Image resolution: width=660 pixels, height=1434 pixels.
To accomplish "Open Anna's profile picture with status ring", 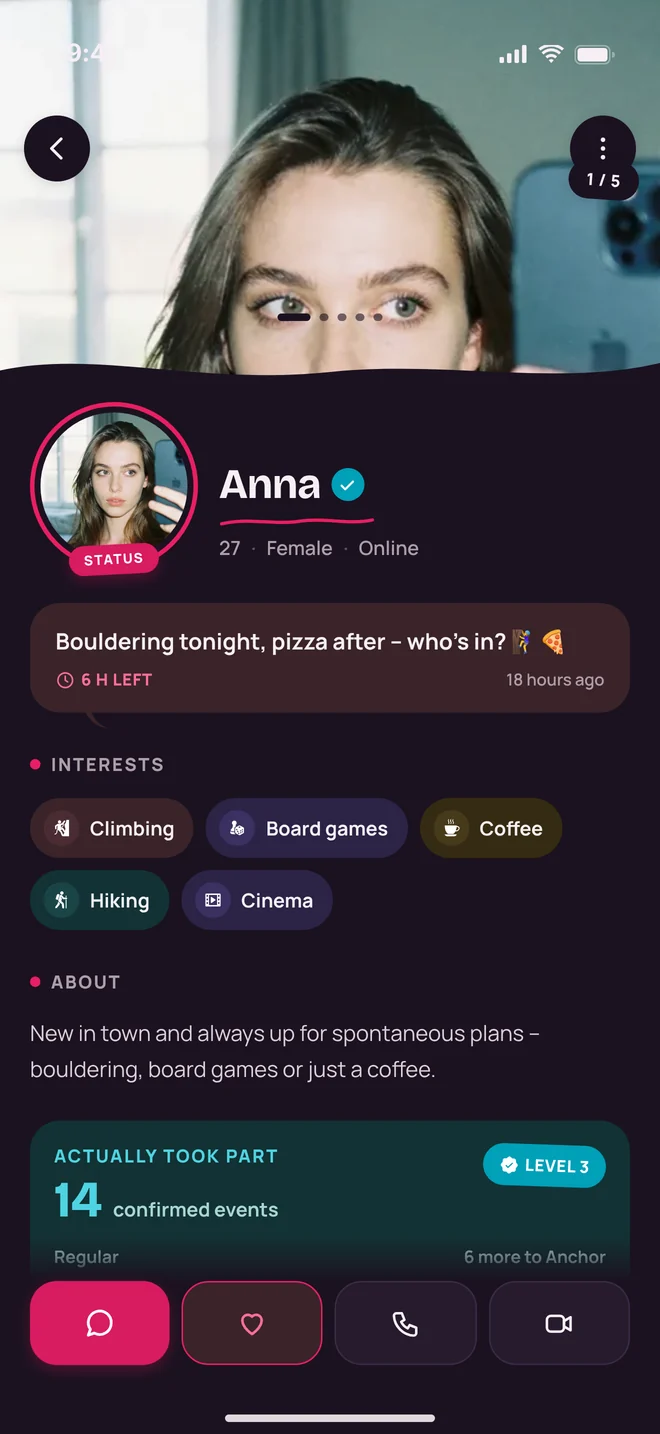I will (x=113, y=484).
